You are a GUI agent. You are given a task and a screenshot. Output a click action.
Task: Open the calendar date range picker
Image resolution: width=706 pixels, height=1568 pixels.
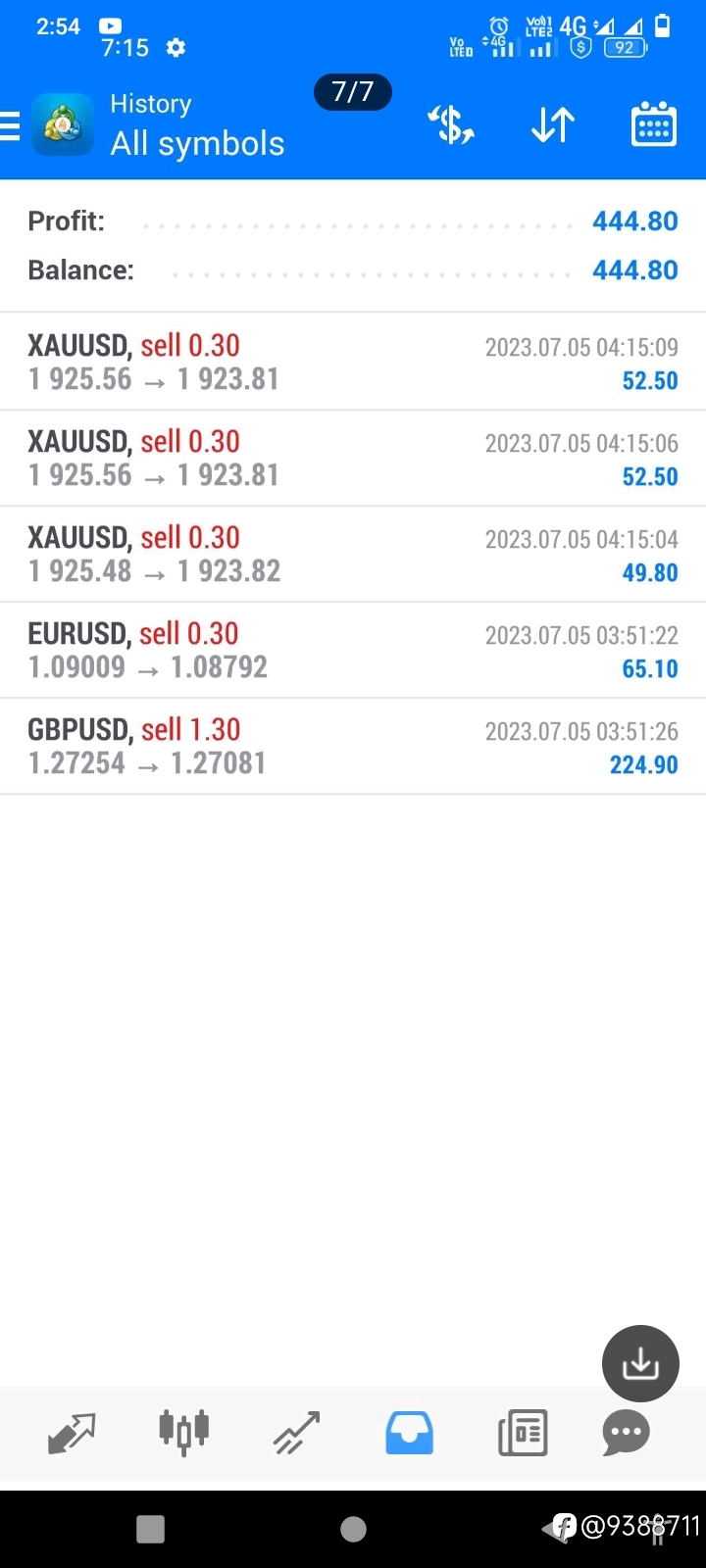653,124
